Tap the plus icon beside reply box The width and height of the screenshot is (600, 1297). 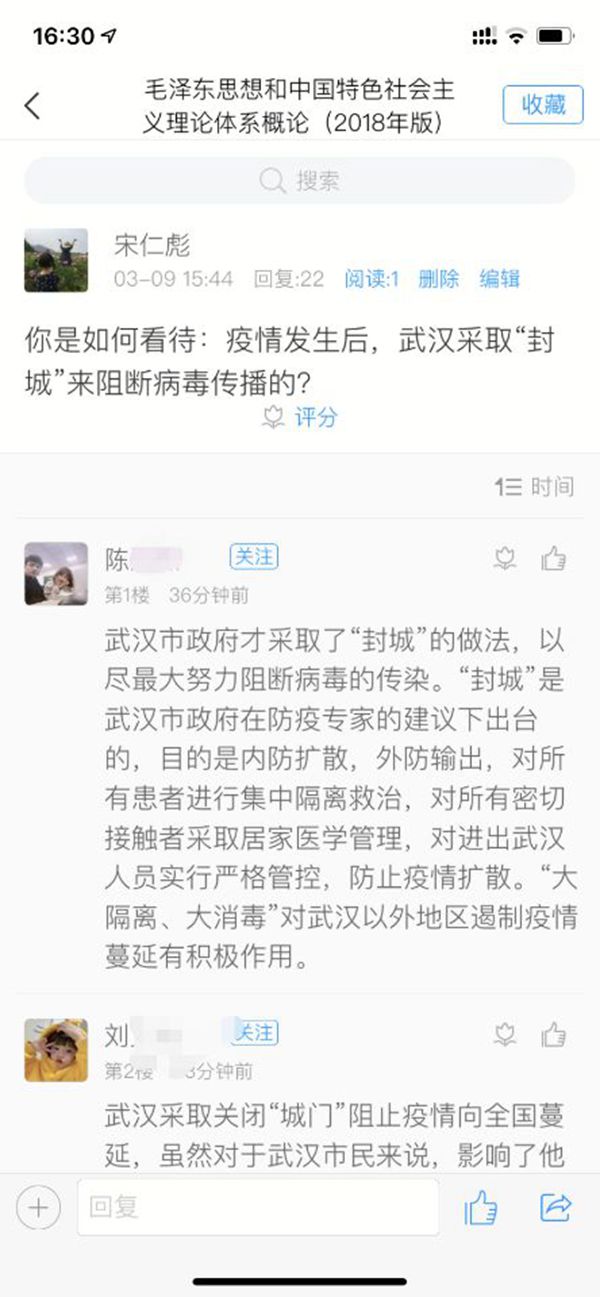click(38, 1208)
